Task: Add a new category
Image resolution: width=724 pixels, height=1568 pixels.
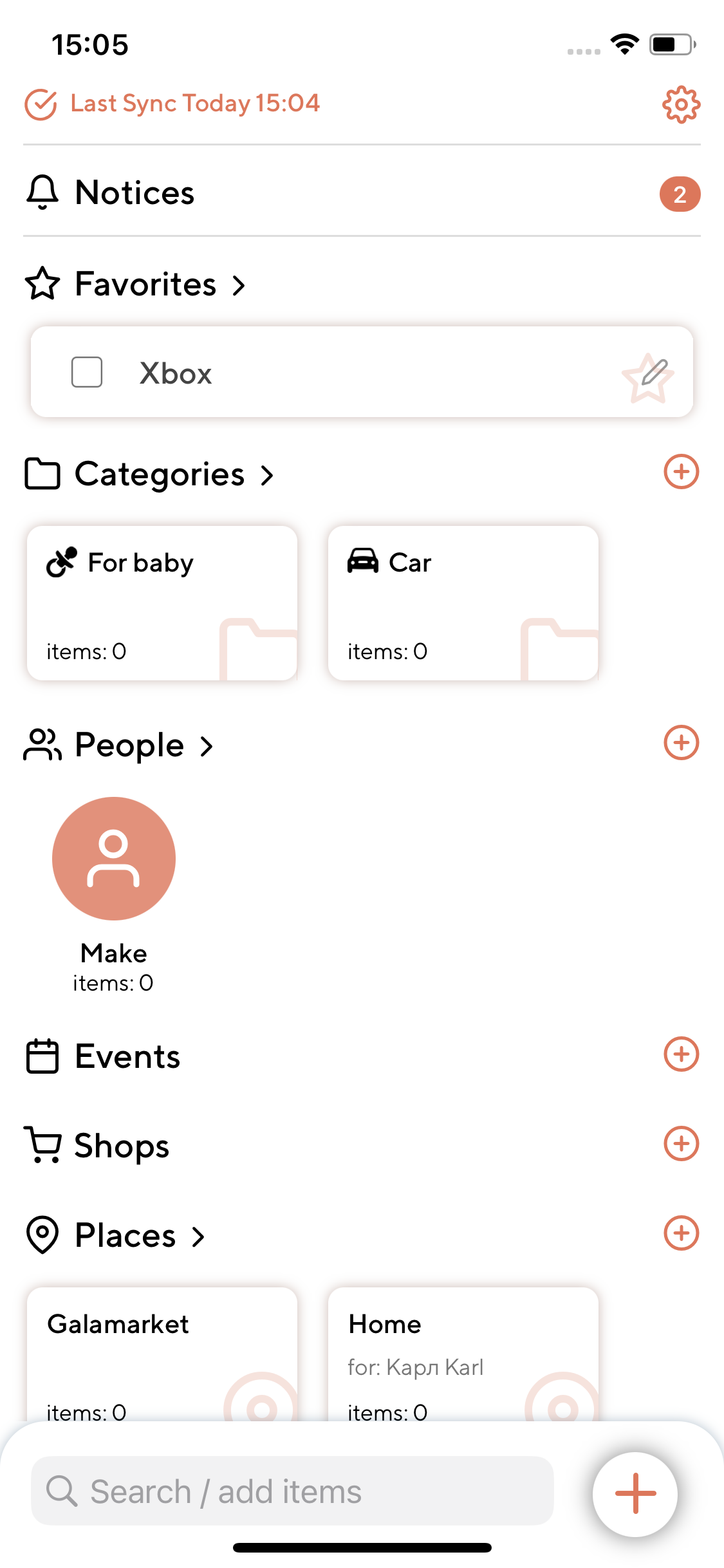Action: click(x=681, y=472)
